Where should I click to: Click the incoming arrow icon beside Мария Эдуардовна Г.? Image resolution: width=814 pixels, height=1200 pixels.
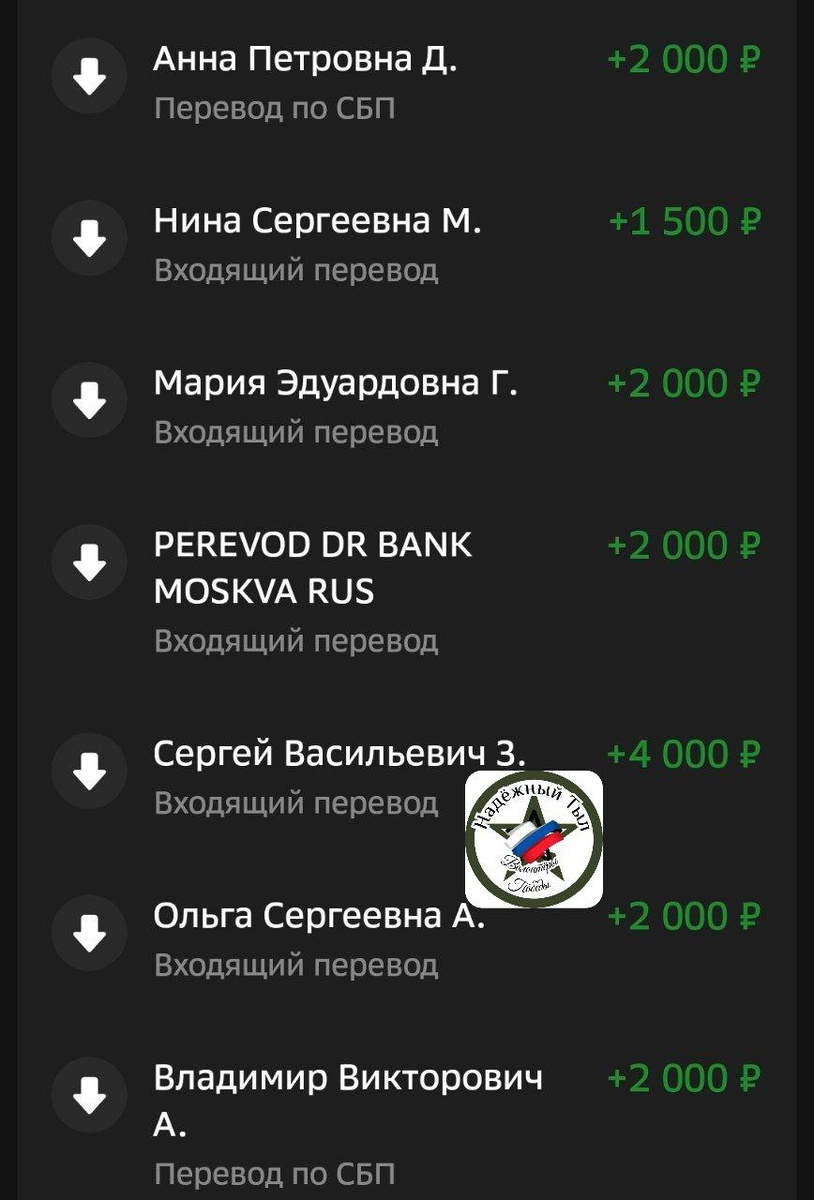[x=89, y=399]
